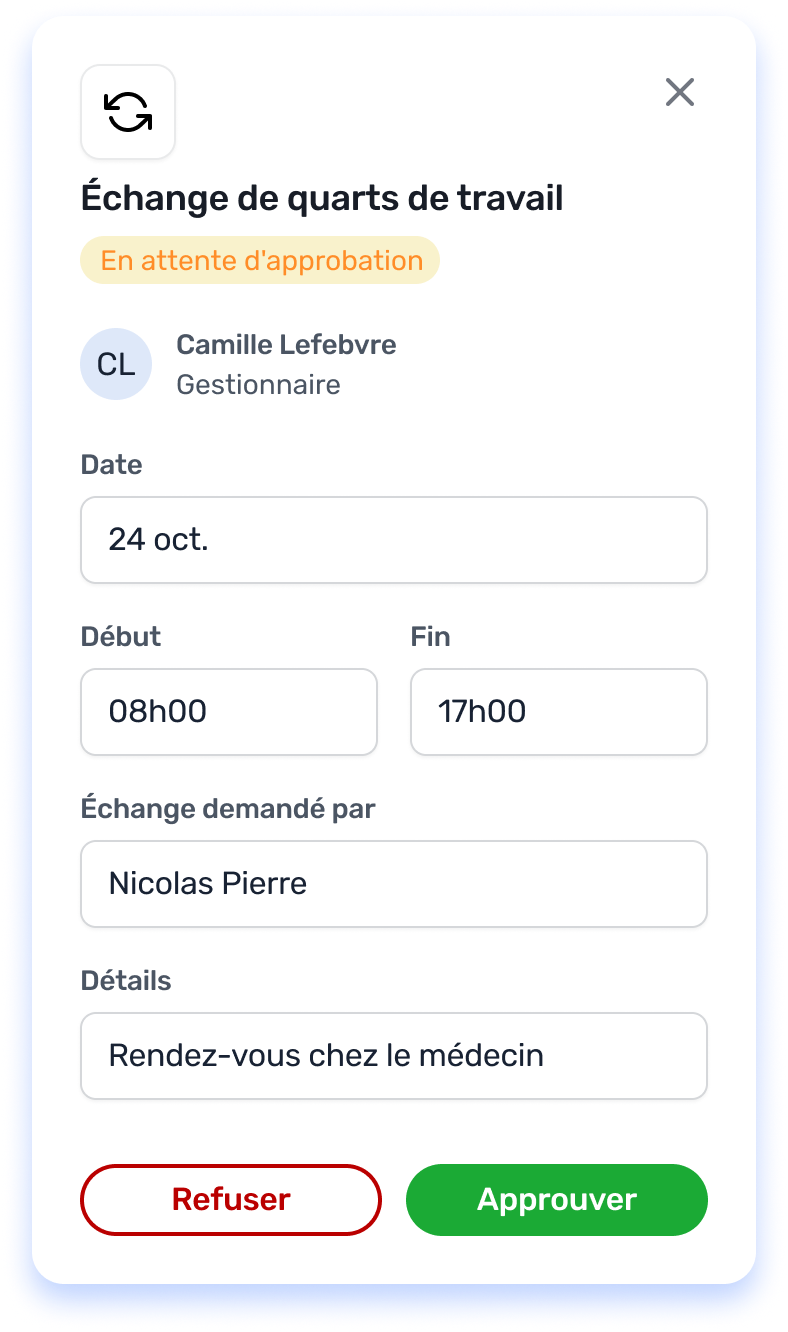
Task: Open the Date field showing '24 oct.'
Action: pyautogui.click(x=393, y=540)
